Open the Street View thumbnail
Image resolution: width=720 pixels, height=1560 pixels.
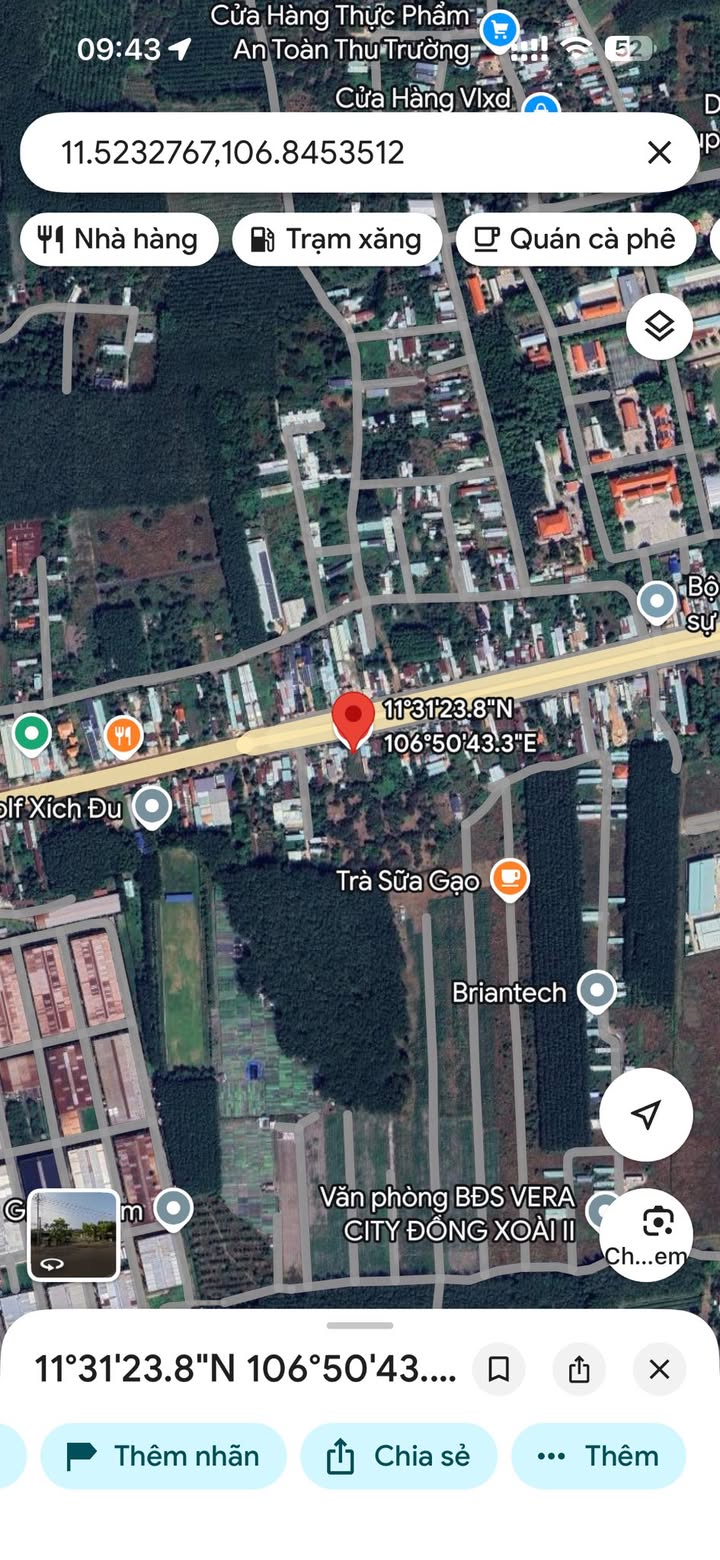[x=73, y=1234]
